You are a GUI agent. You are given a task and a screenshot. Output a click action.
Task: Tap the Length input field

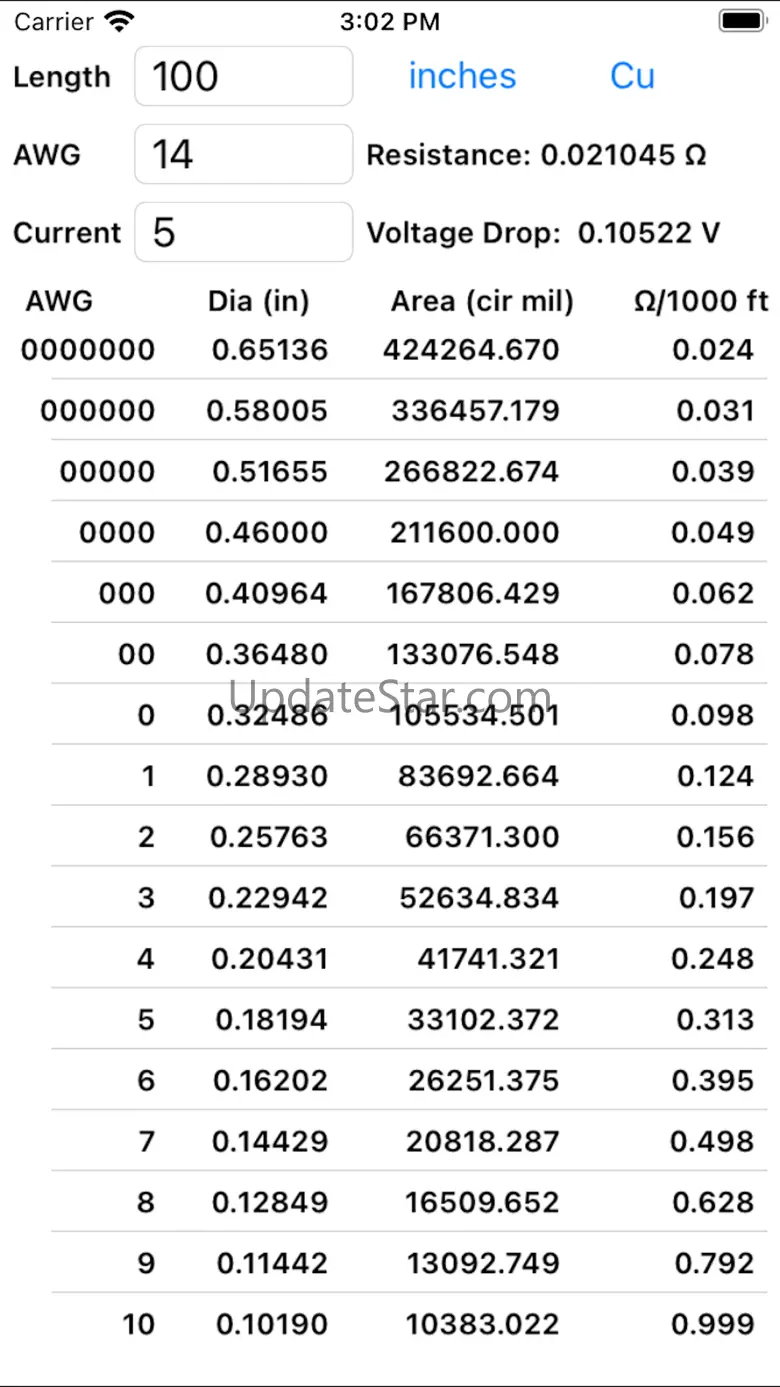243,76
